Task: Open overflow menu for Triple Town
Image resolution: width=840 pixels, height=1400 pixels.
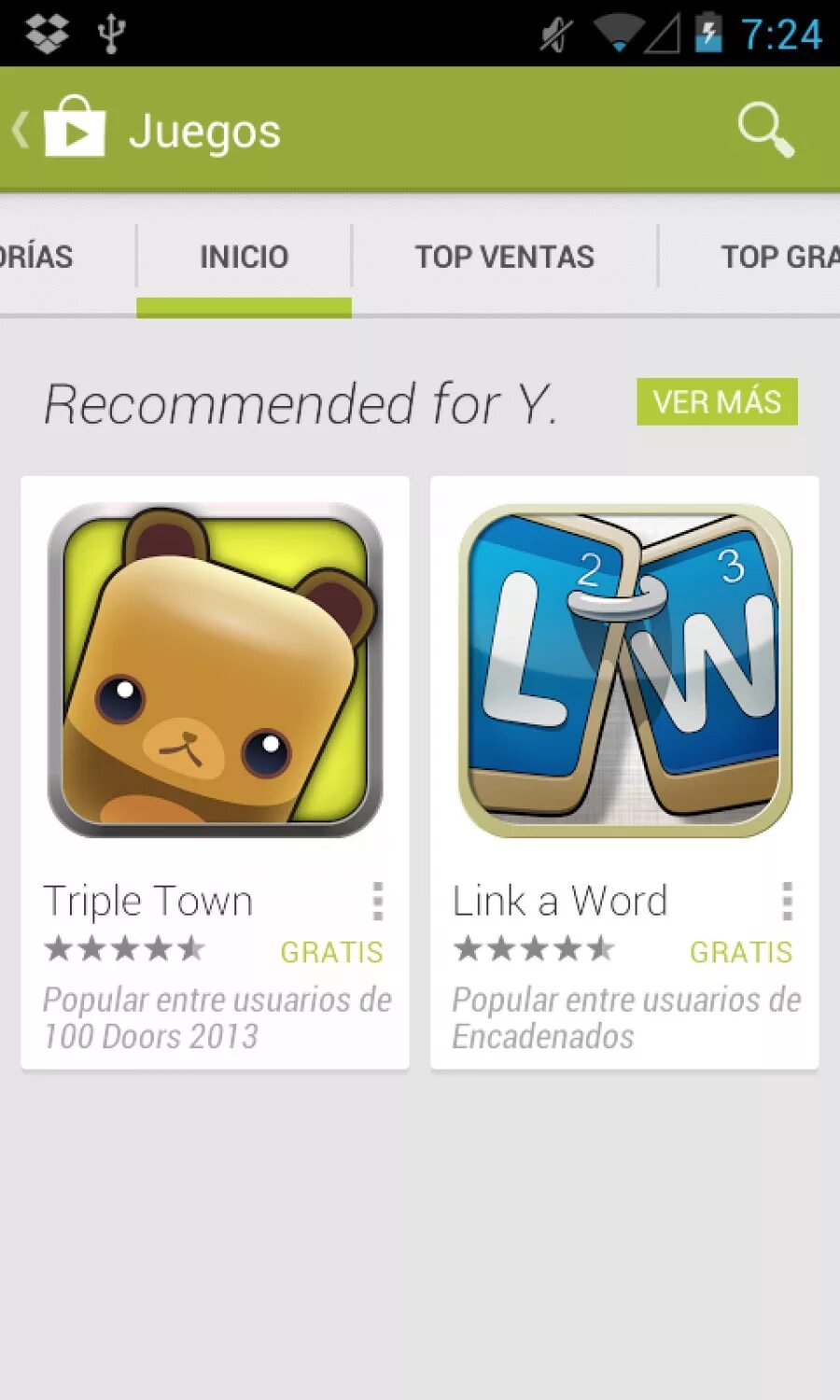Action: (x=377, y=902)
